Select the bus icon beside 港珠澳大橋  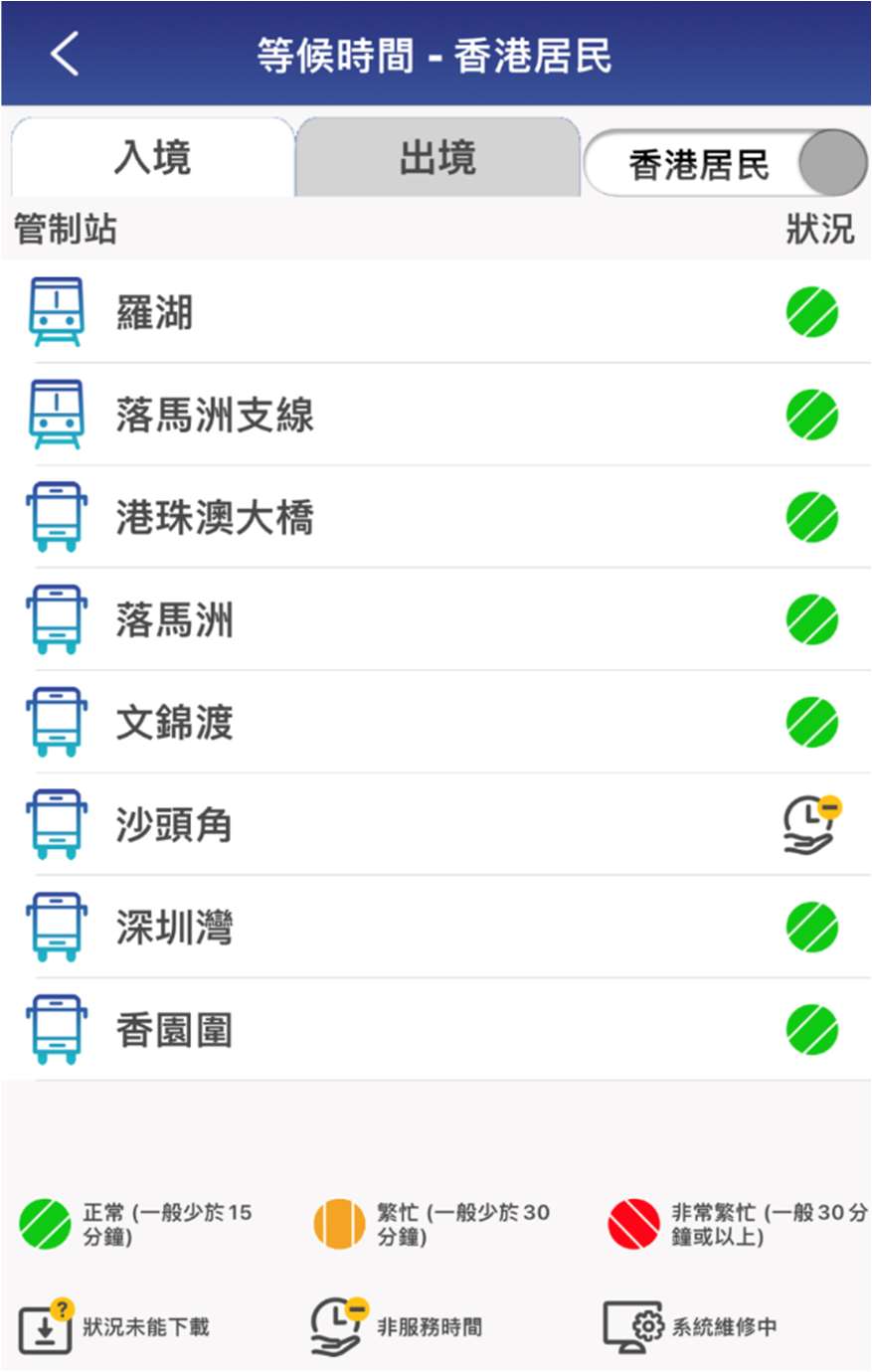pyautogui.click(x=55, y=513)
